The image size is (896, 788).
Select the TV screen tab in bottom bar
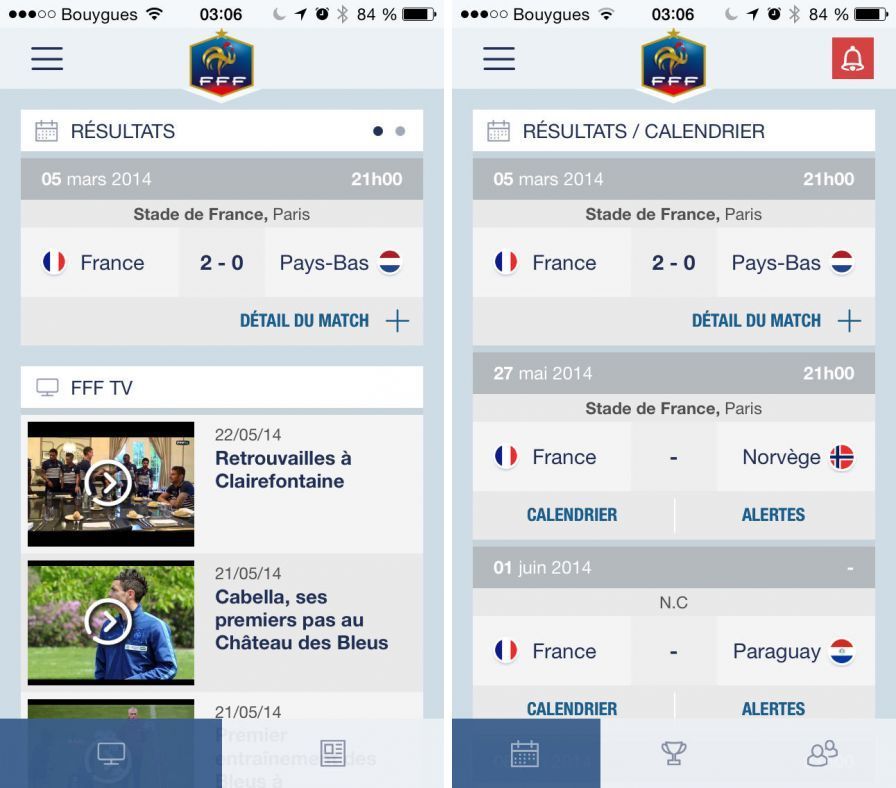[110, 753]
